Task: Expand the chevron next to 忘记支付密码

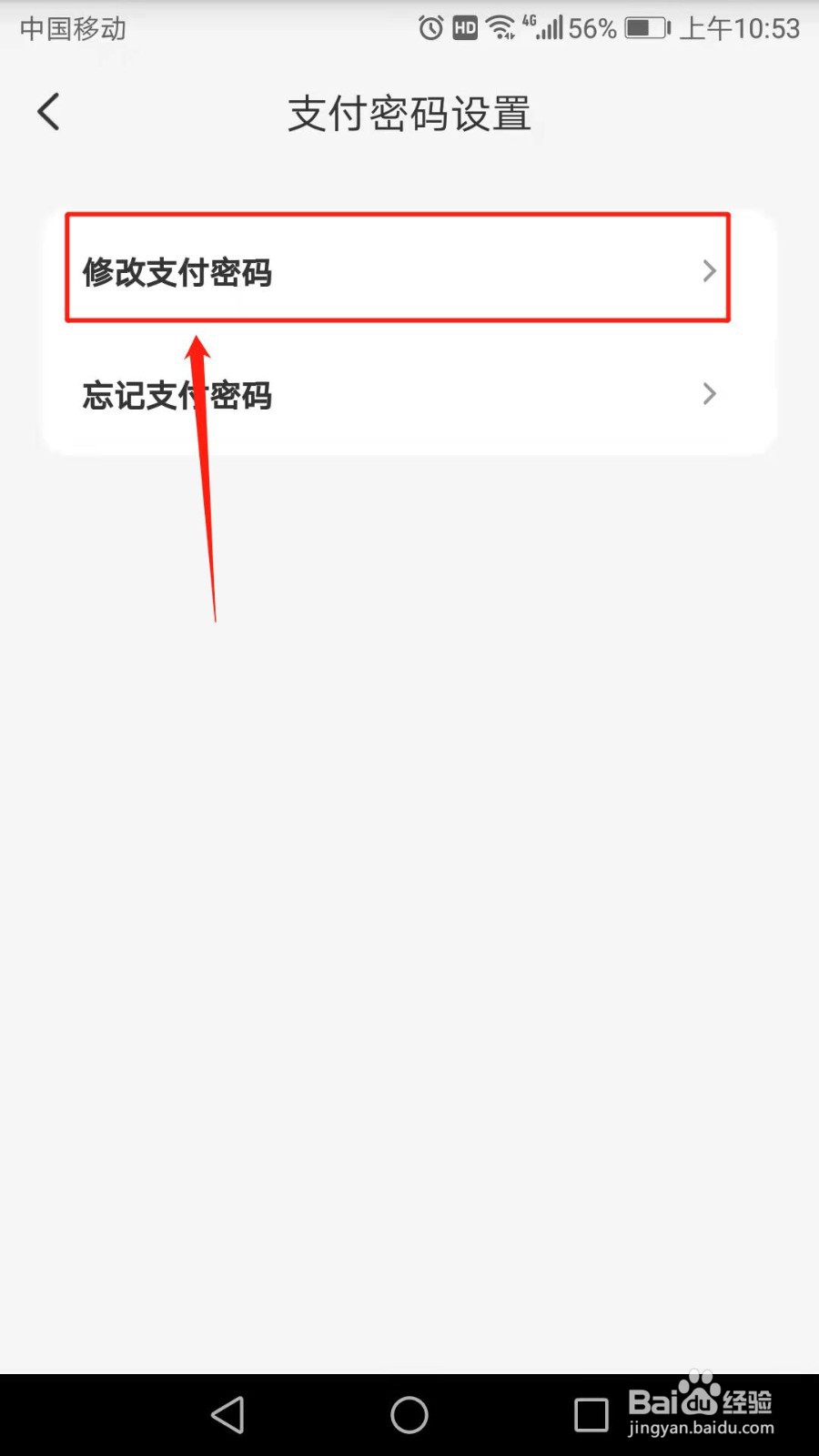Action: coord(709,393)
